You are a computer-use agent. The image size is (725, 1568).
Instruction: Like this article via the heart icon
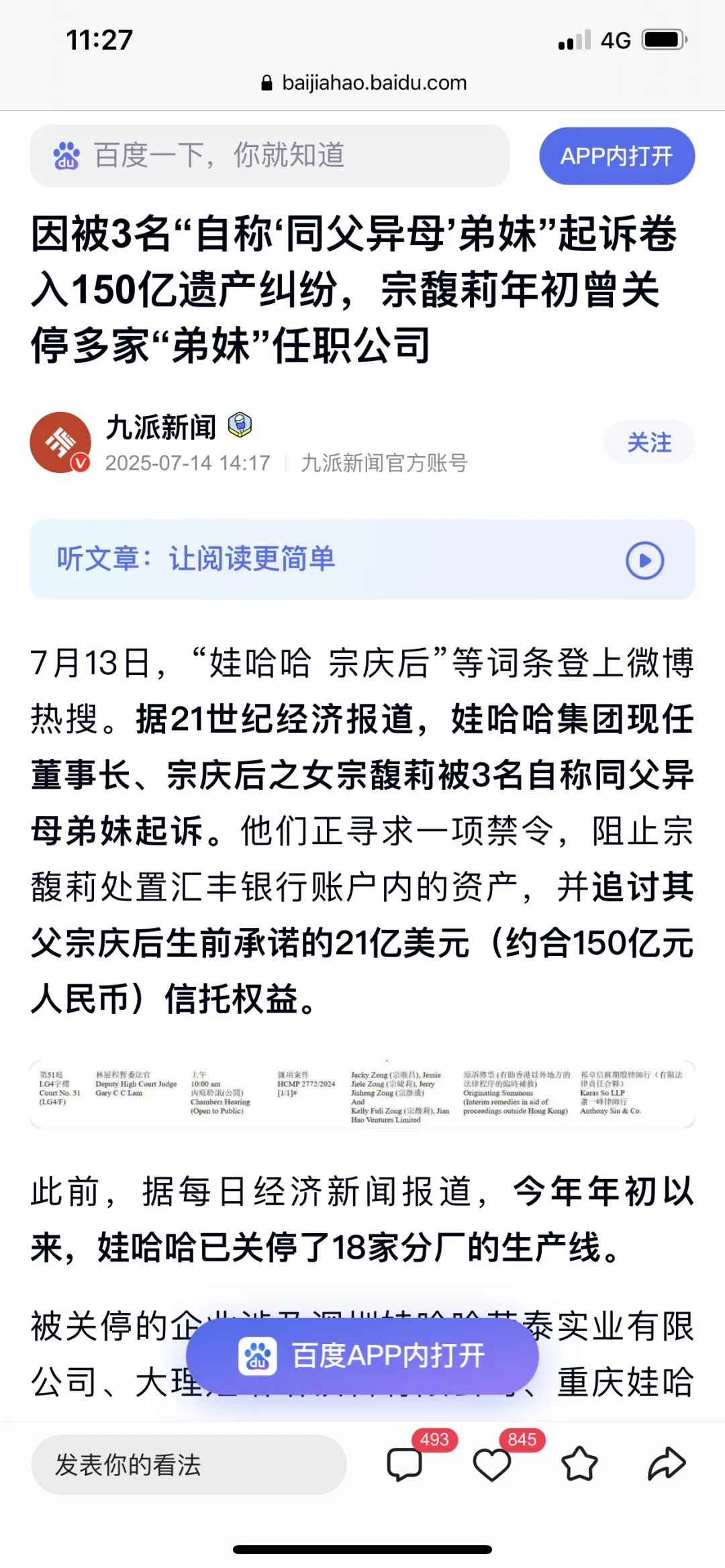click(491, 1465)
